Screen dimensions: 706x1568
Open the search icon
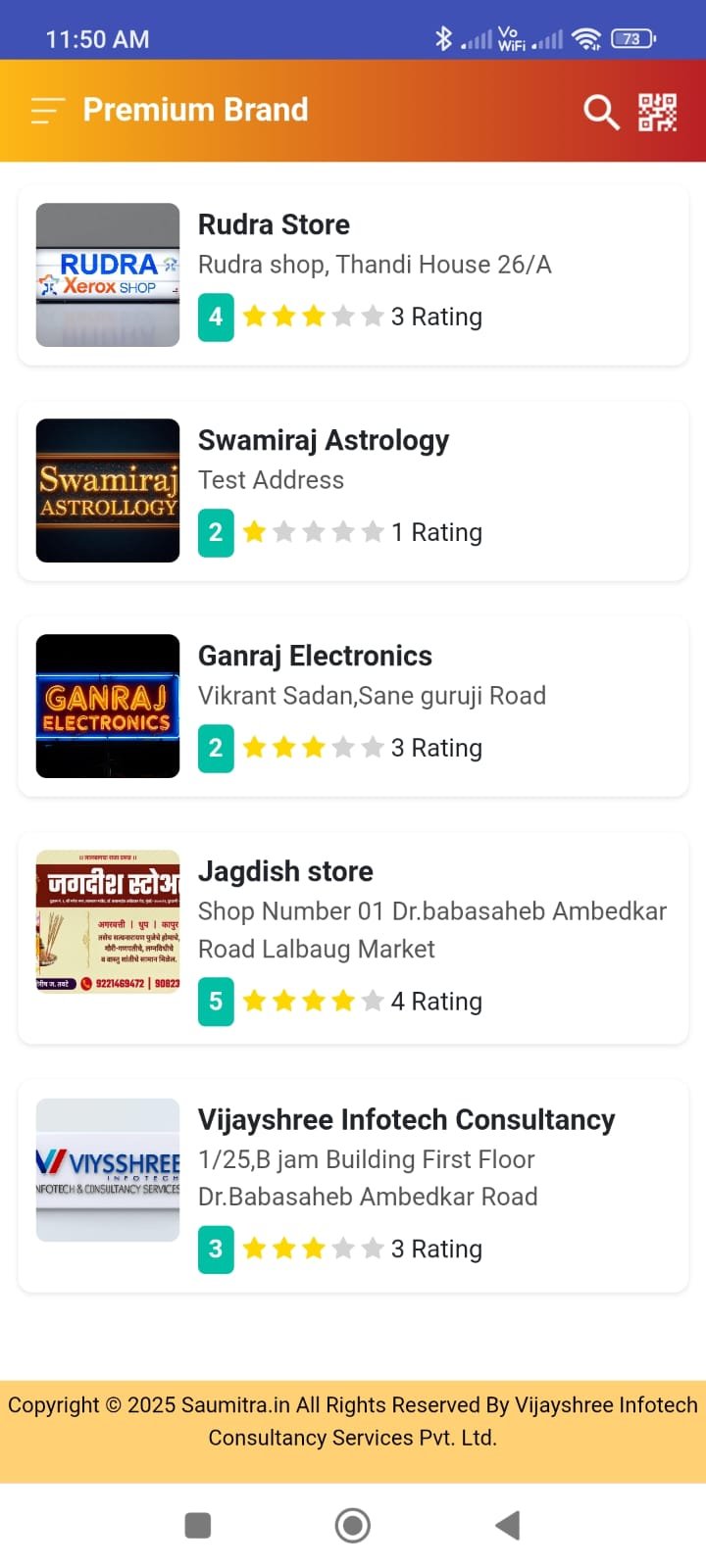(x=601, y=112)
